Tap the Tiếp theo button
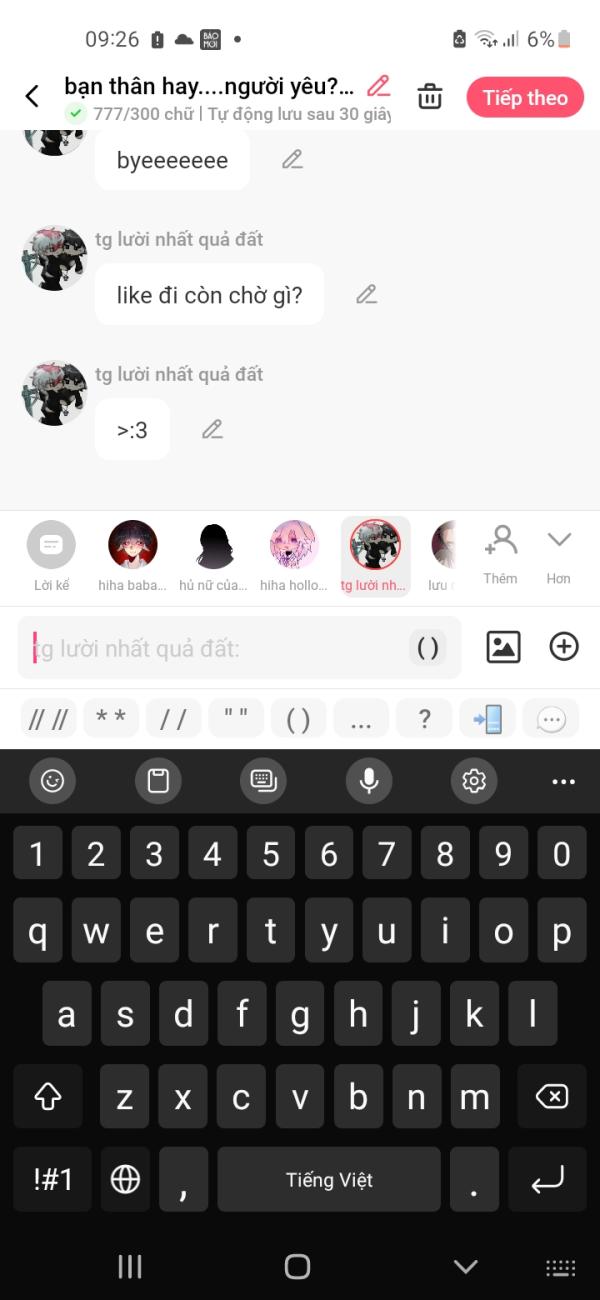 (525, 98)
